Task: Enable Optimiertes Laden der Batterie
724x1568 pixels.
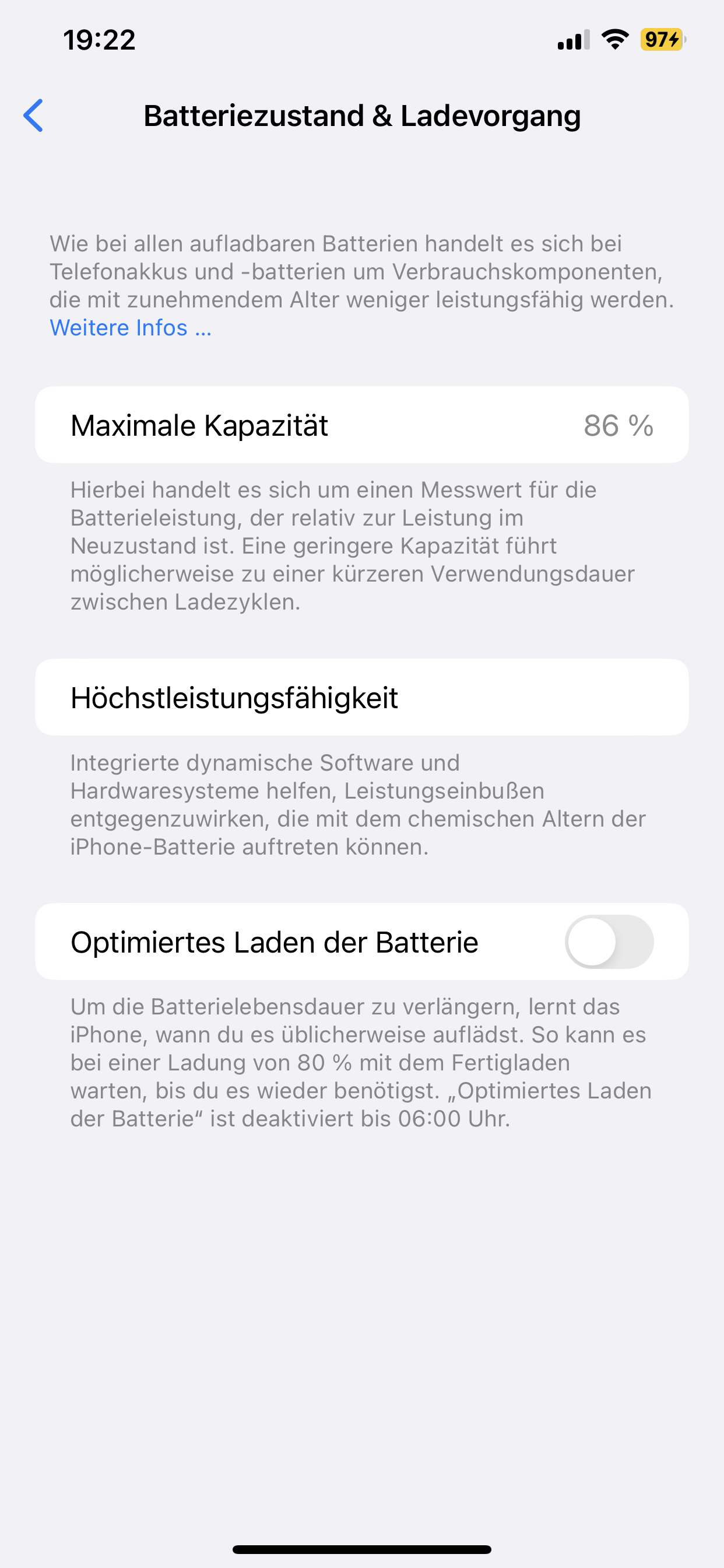Action: tap(609, 942)
